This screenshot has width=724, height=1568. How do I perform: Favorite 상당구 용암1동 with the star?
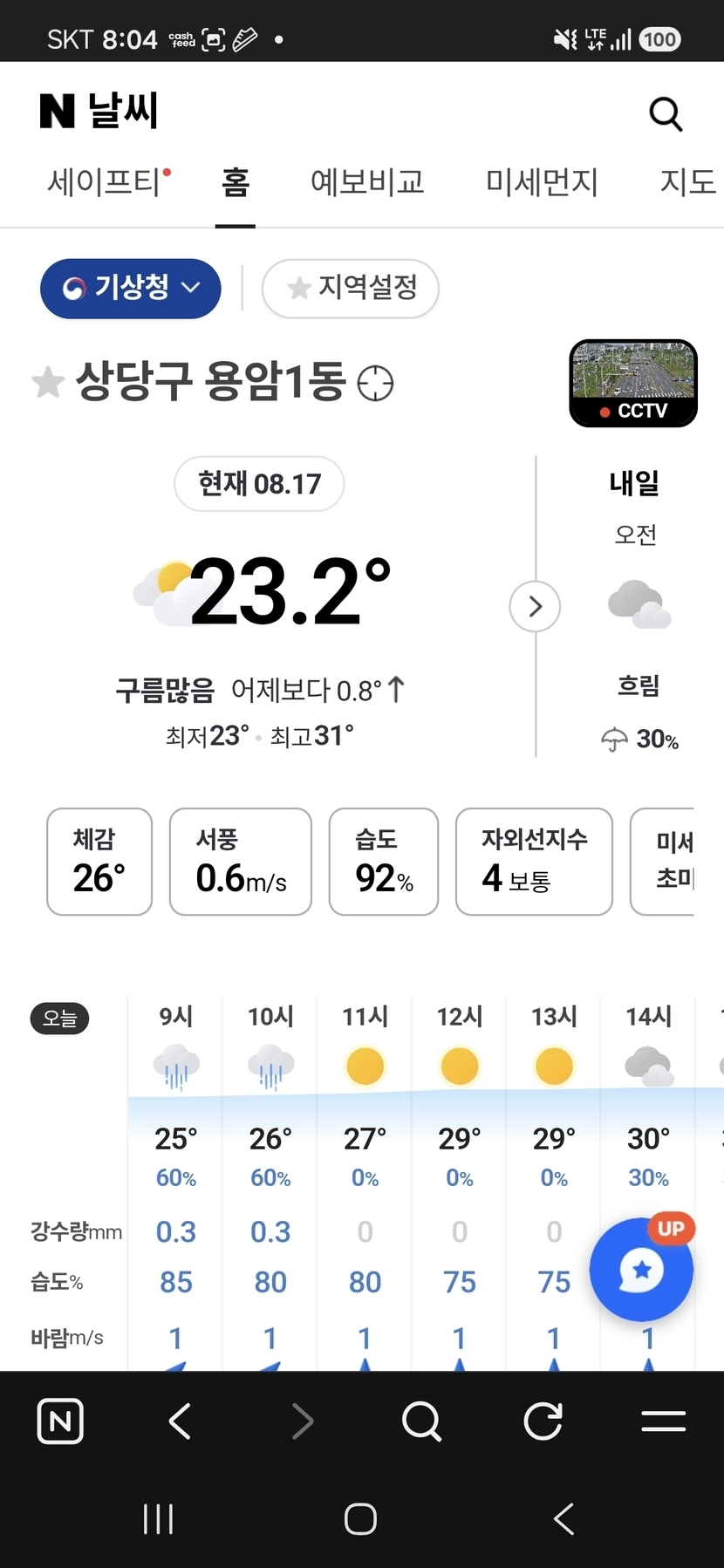click(48, 383)
